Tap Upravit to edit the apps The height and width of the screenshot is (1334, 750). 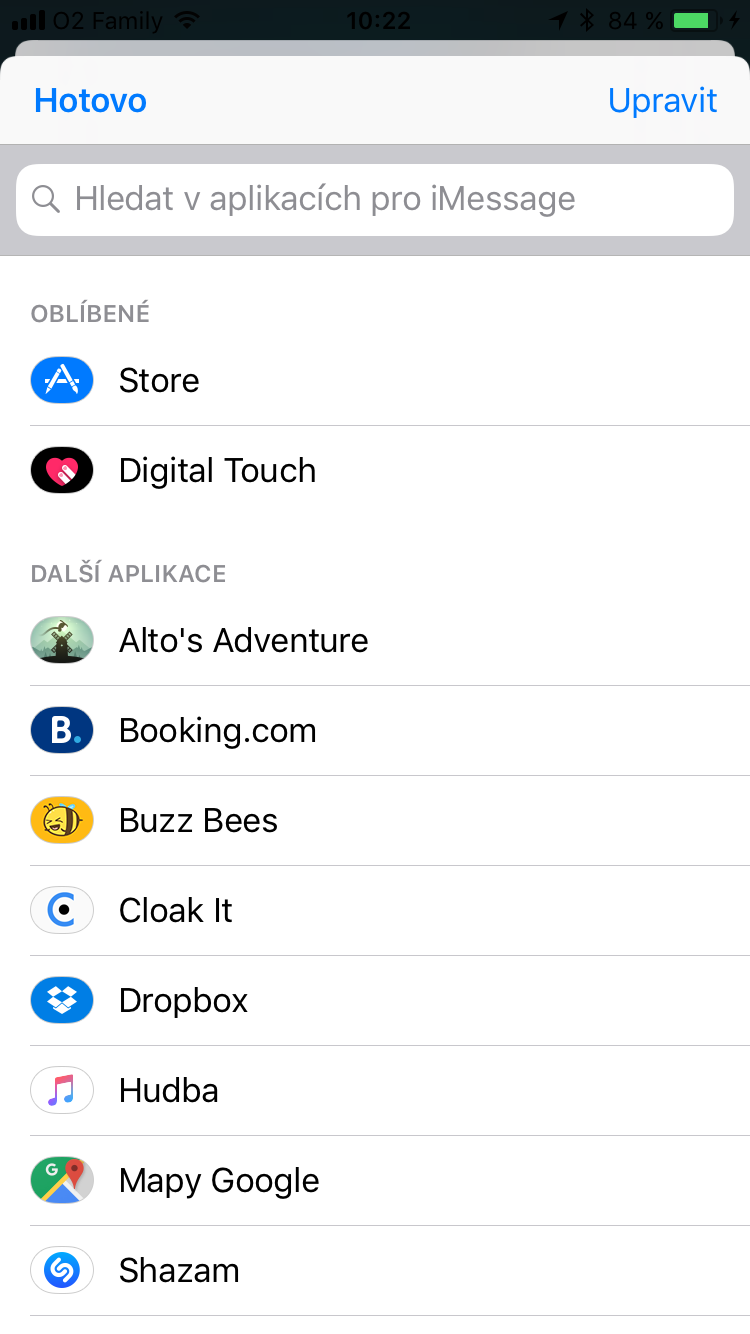coord(662,101)
